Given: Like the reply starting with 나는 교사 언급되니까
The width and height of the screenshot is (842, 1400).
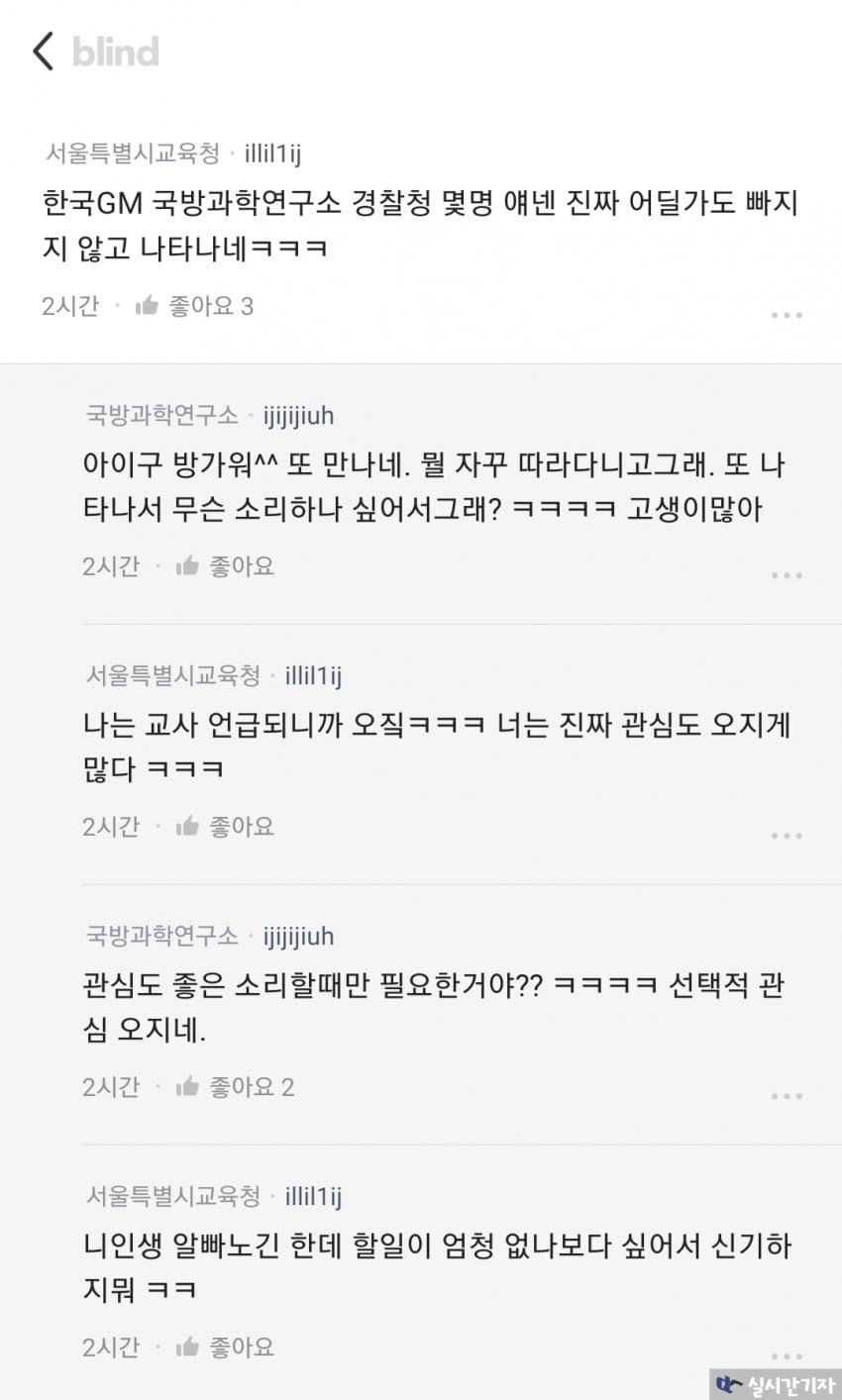Looking at the screenshot, I should pos(225,827).
